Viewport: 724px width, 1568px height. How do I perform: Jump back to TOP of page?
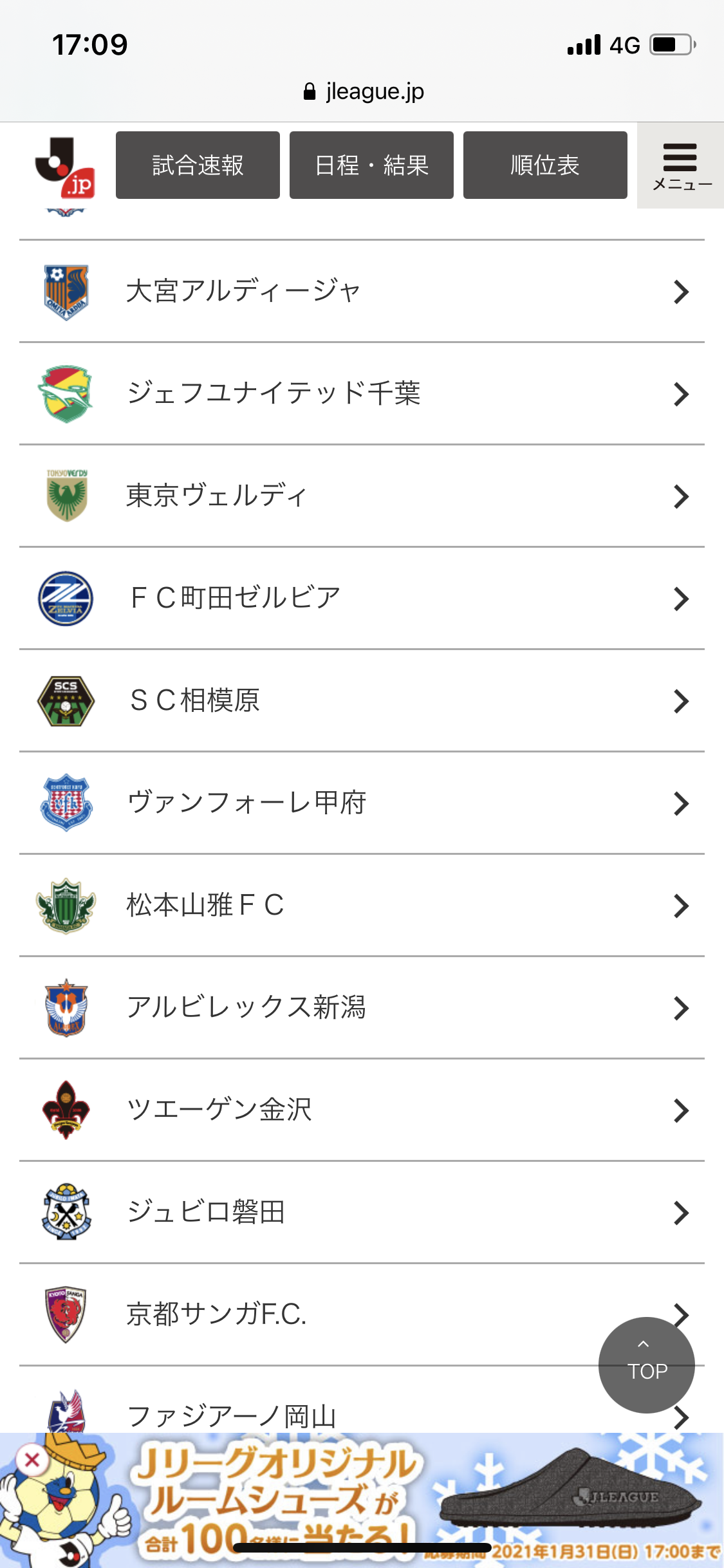[646, 1365]
